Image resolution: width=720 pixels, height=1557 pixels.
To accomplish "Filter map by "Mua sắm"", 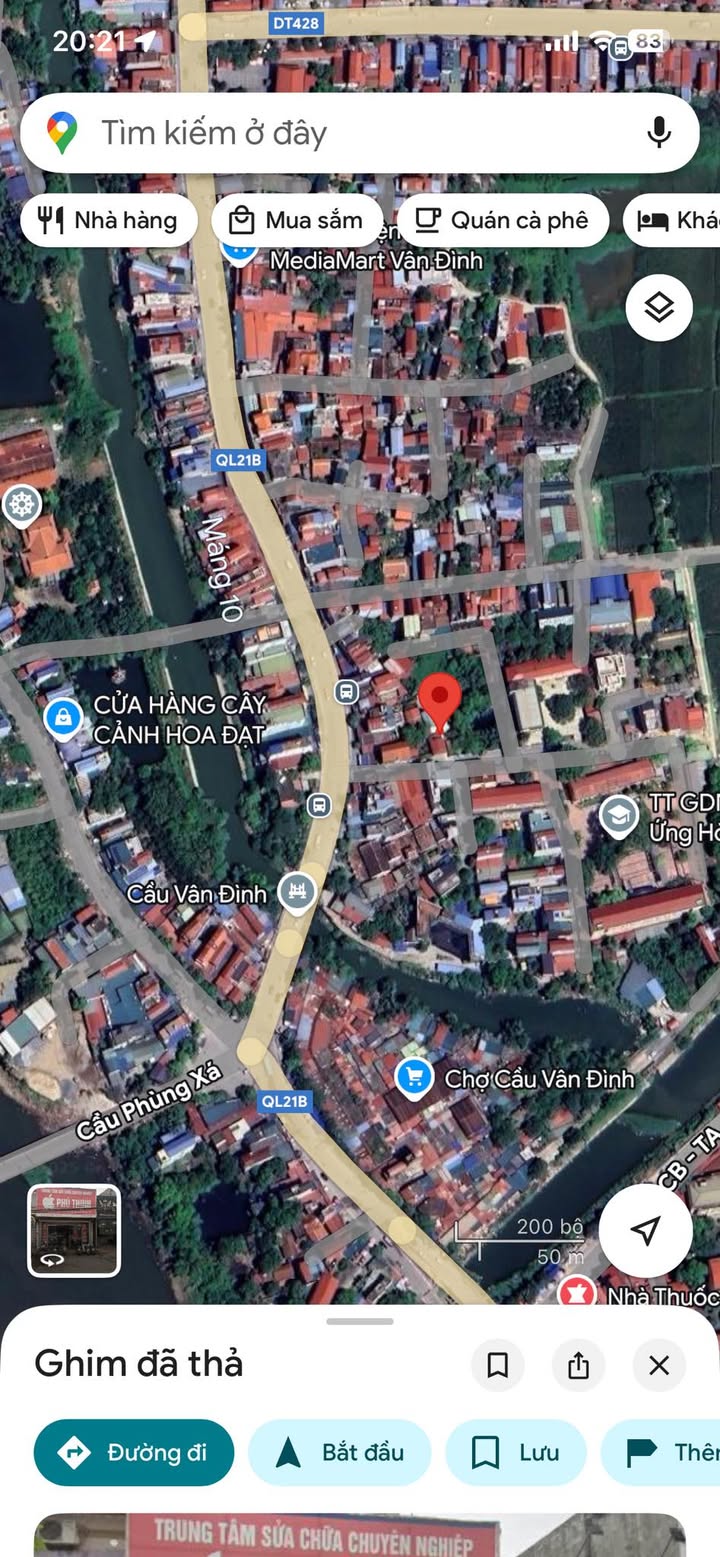I will (x=297, y=220).
